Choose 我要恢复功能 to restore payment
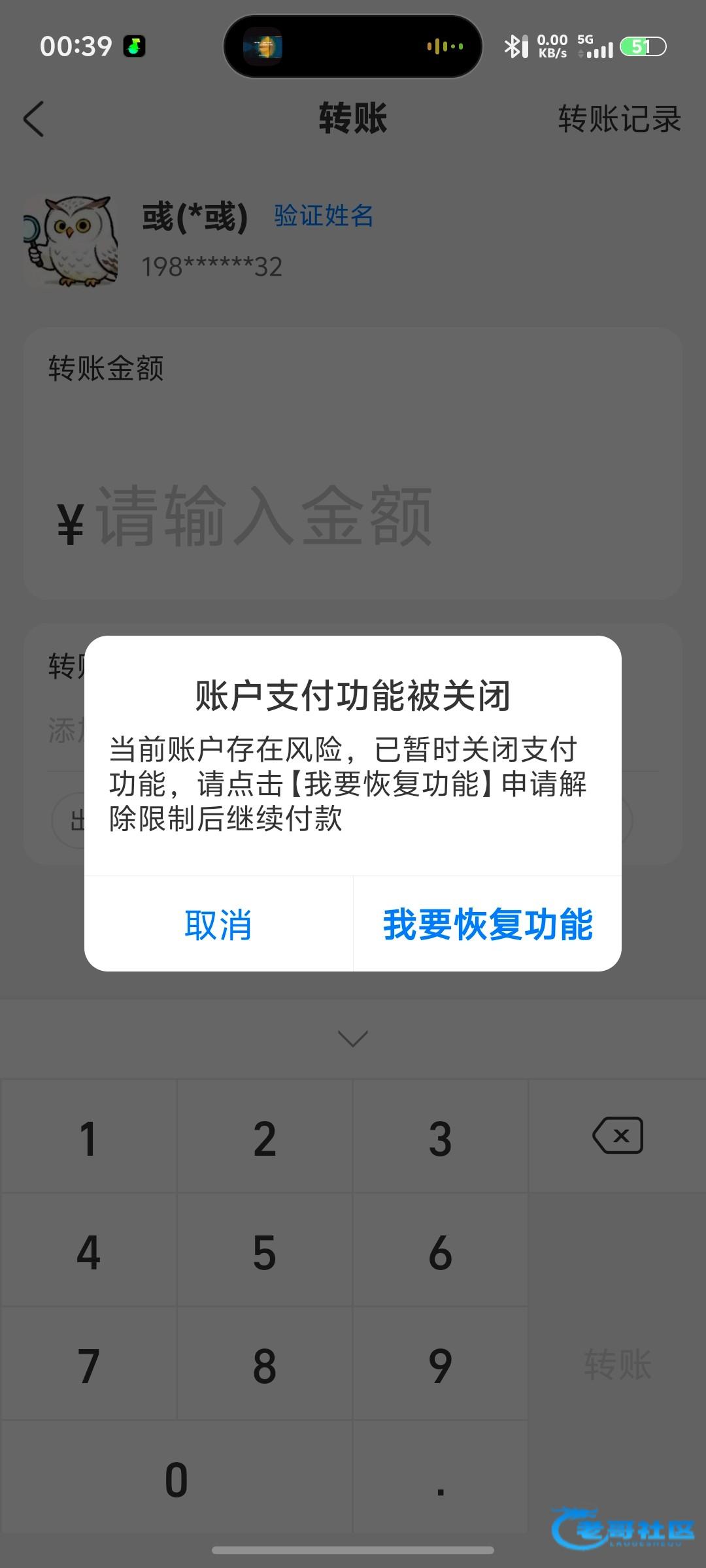Screen dimensions: 706x1568 488,924
